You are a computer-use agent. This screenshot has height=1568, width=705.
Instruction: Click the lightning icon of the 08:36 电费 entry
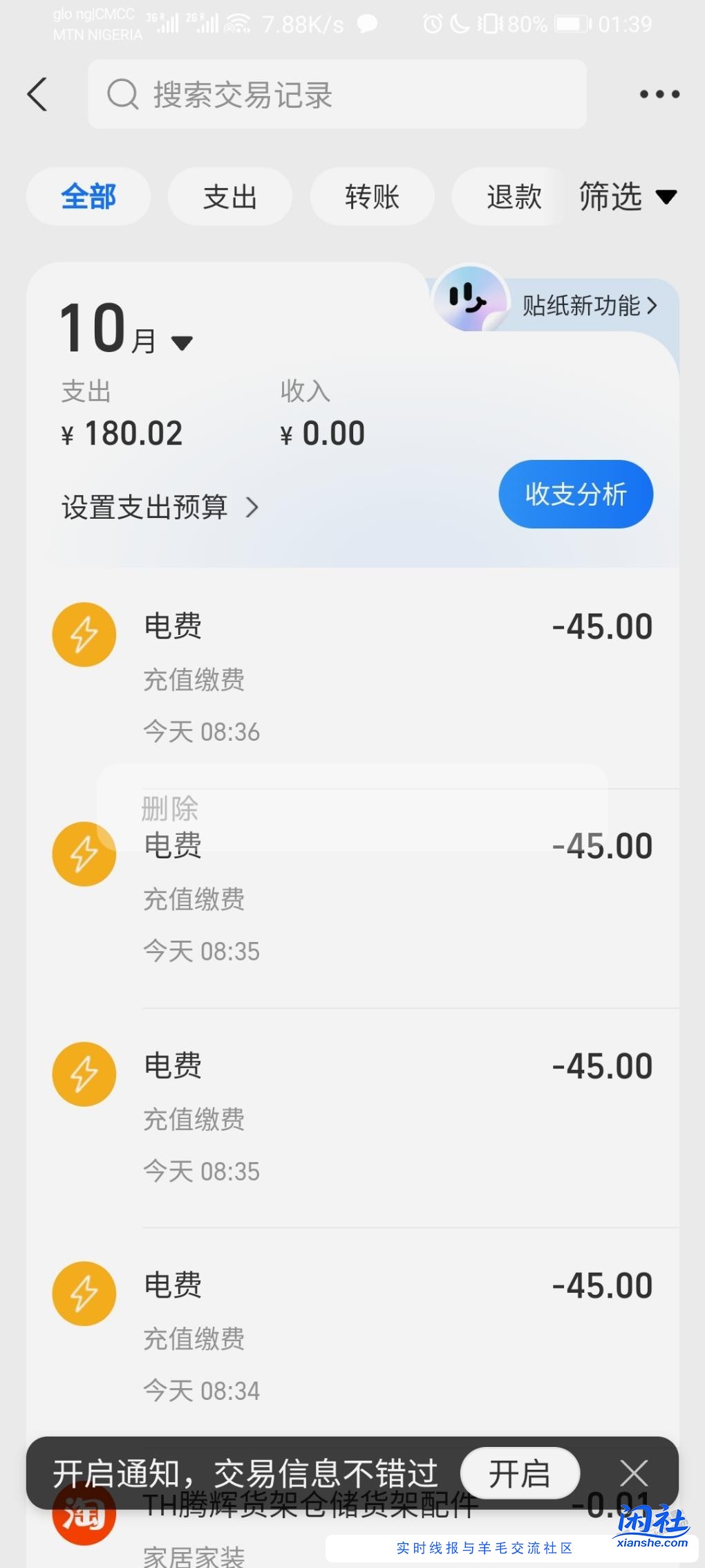coord(84,634)
